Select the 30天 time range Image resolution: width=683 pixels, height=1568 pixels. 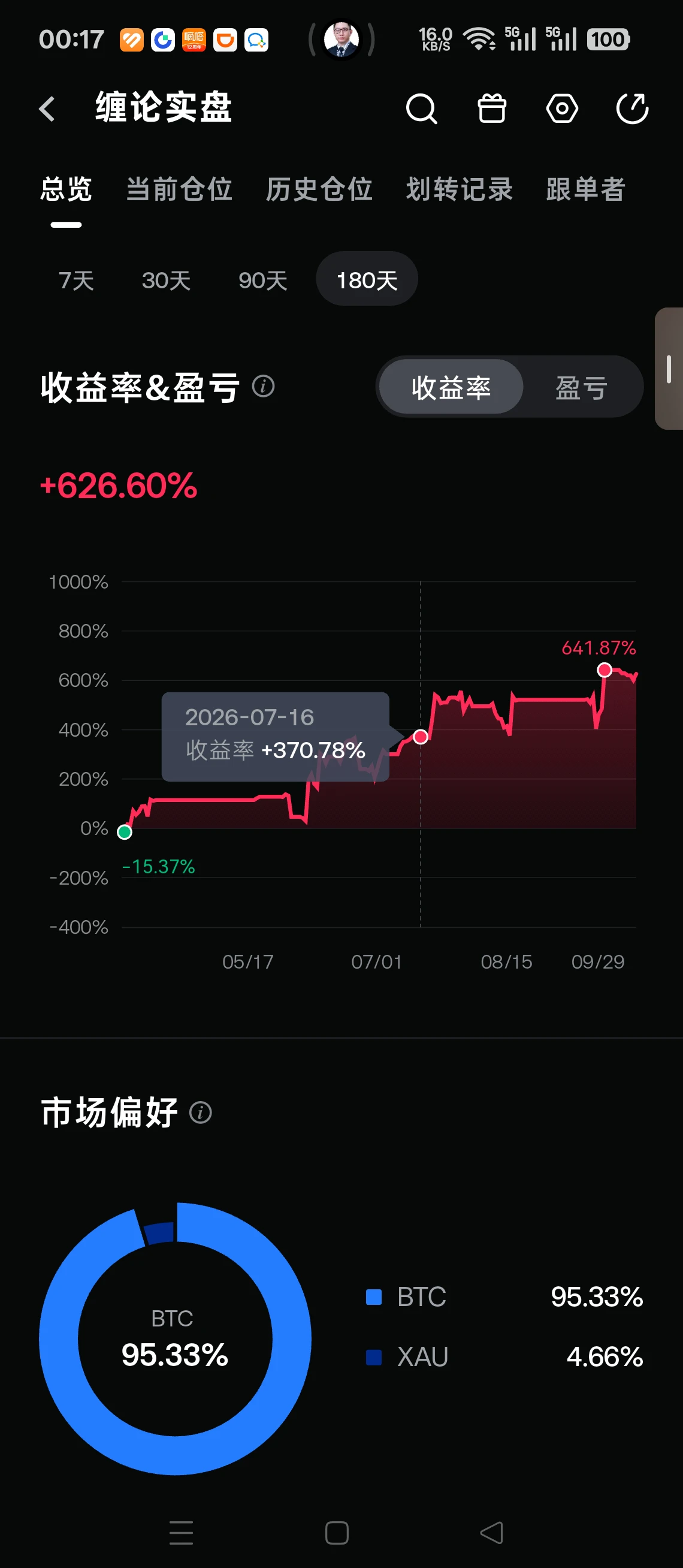[x=166, y=281]
